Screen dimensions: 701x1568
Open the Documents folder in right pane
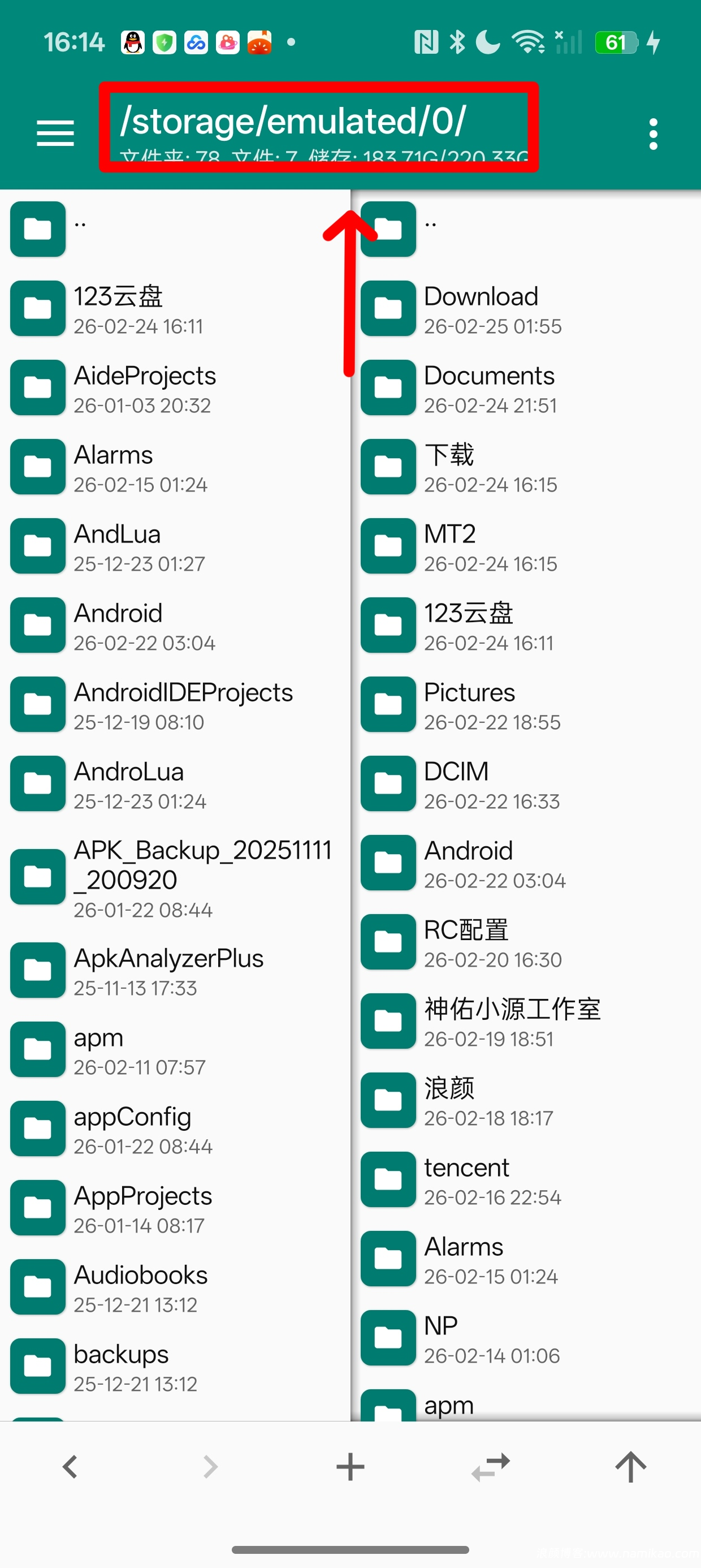[489, 387]
